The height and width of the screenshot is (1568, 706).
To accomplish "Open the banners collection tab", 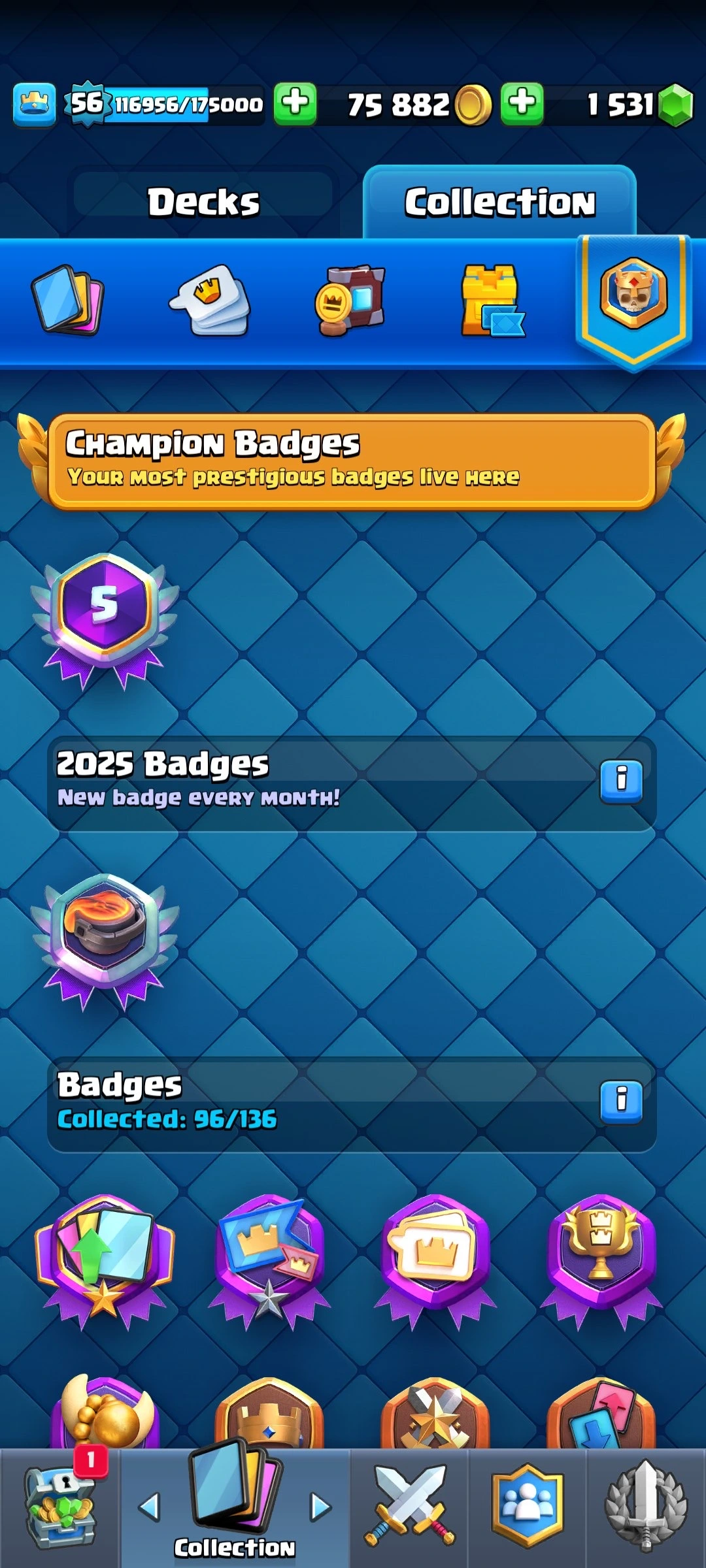I will [x=351, y=301].
